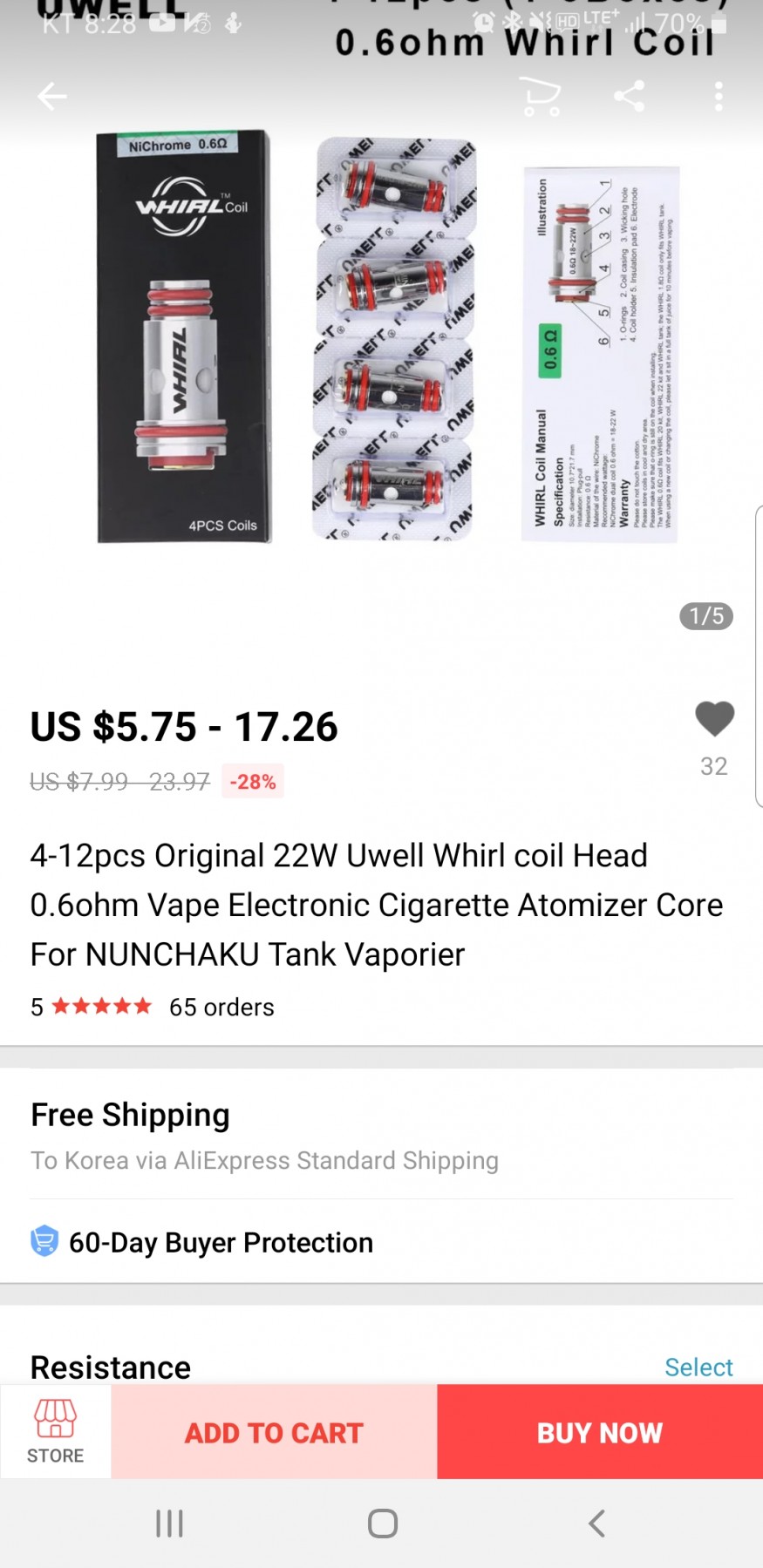This screenshot has height=1568, width=763.
Task: Open the three-dot overflow menu
Action: point(719,96)
